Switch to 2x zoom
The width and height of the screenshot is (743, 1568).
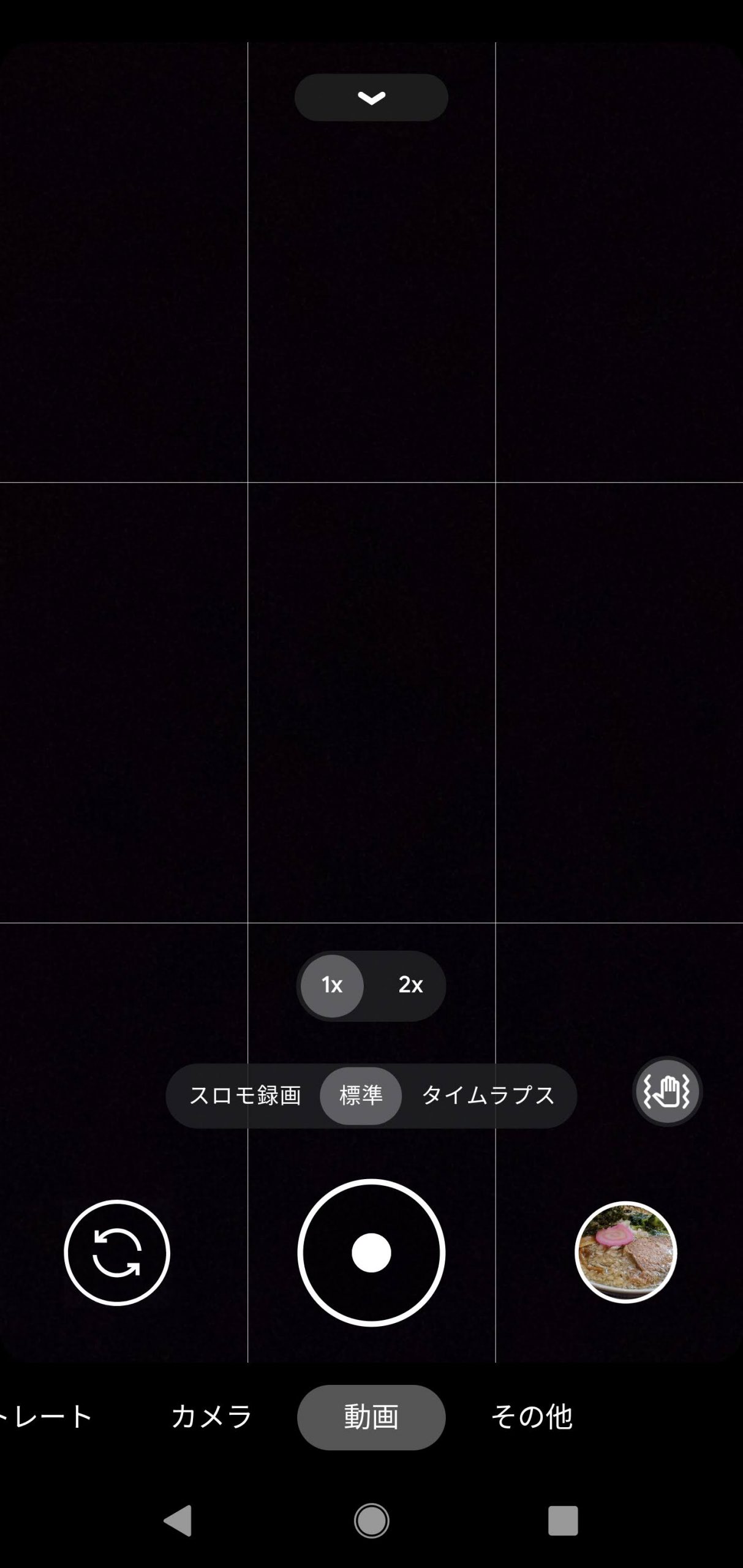click(x=410, y=986)
